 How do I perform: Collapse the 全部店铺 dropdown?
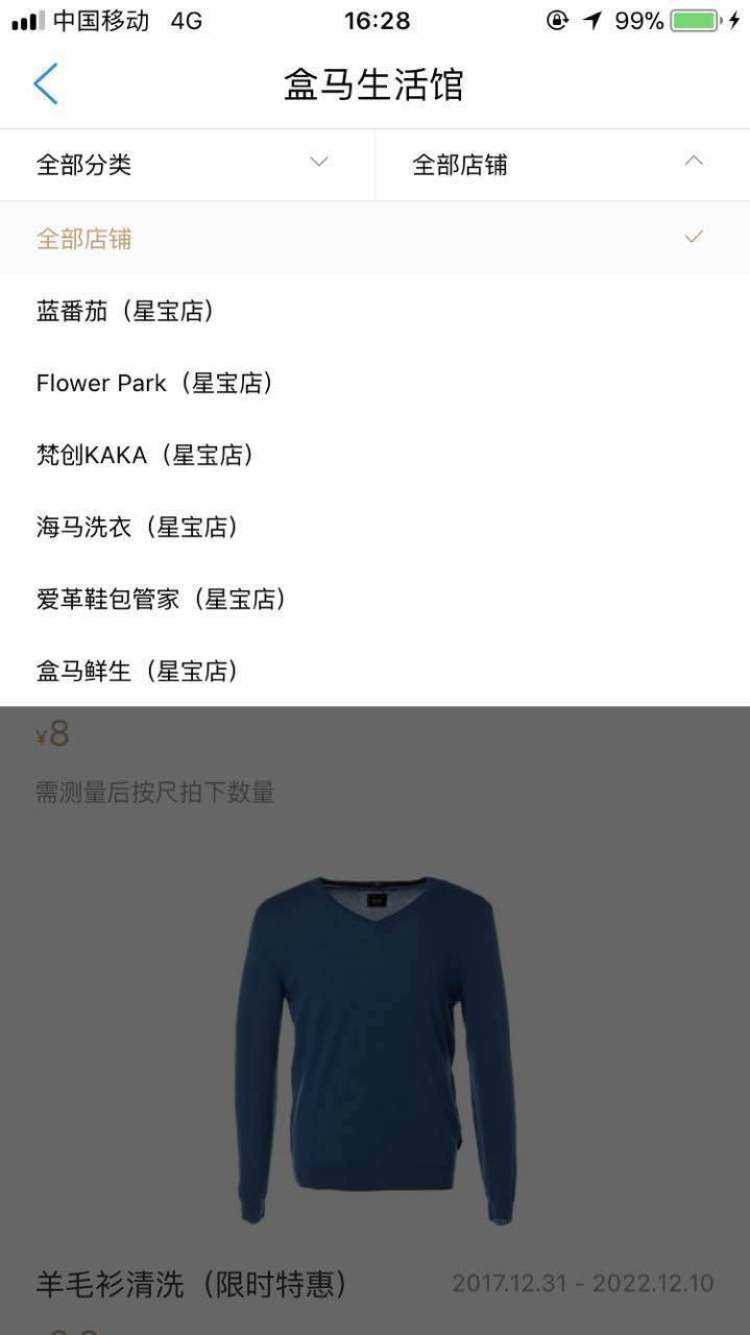click(x=562, y=164)
